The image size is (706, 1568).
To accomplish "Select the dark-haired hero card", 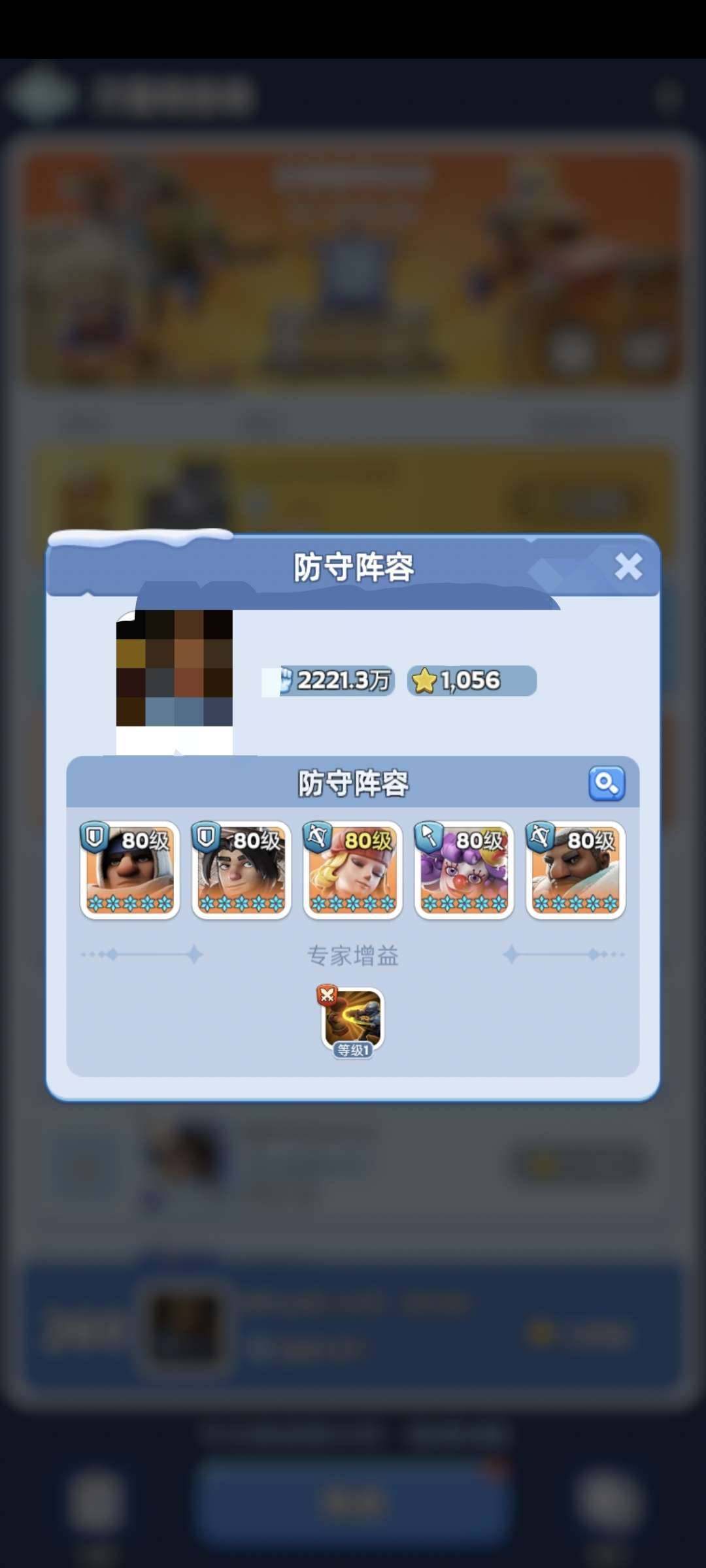I will coord(241,871).
